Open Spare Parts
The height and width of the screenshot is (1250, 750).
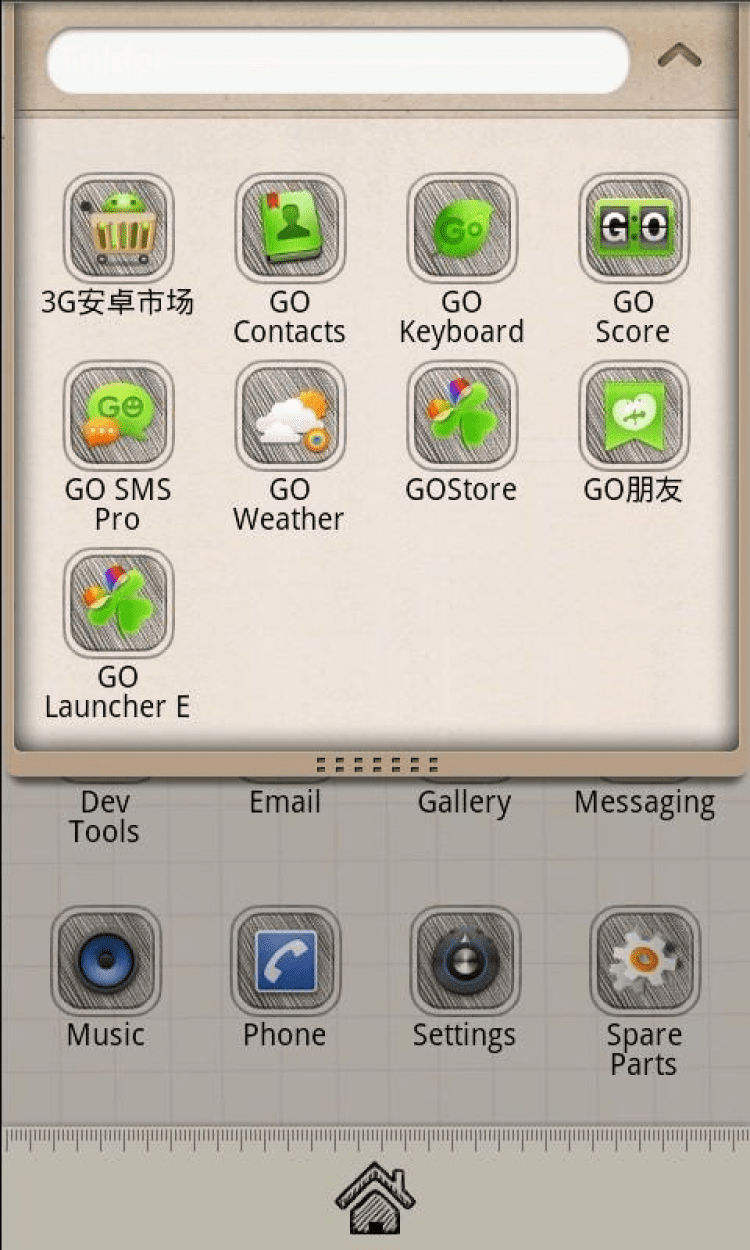[x=644, y=961]
